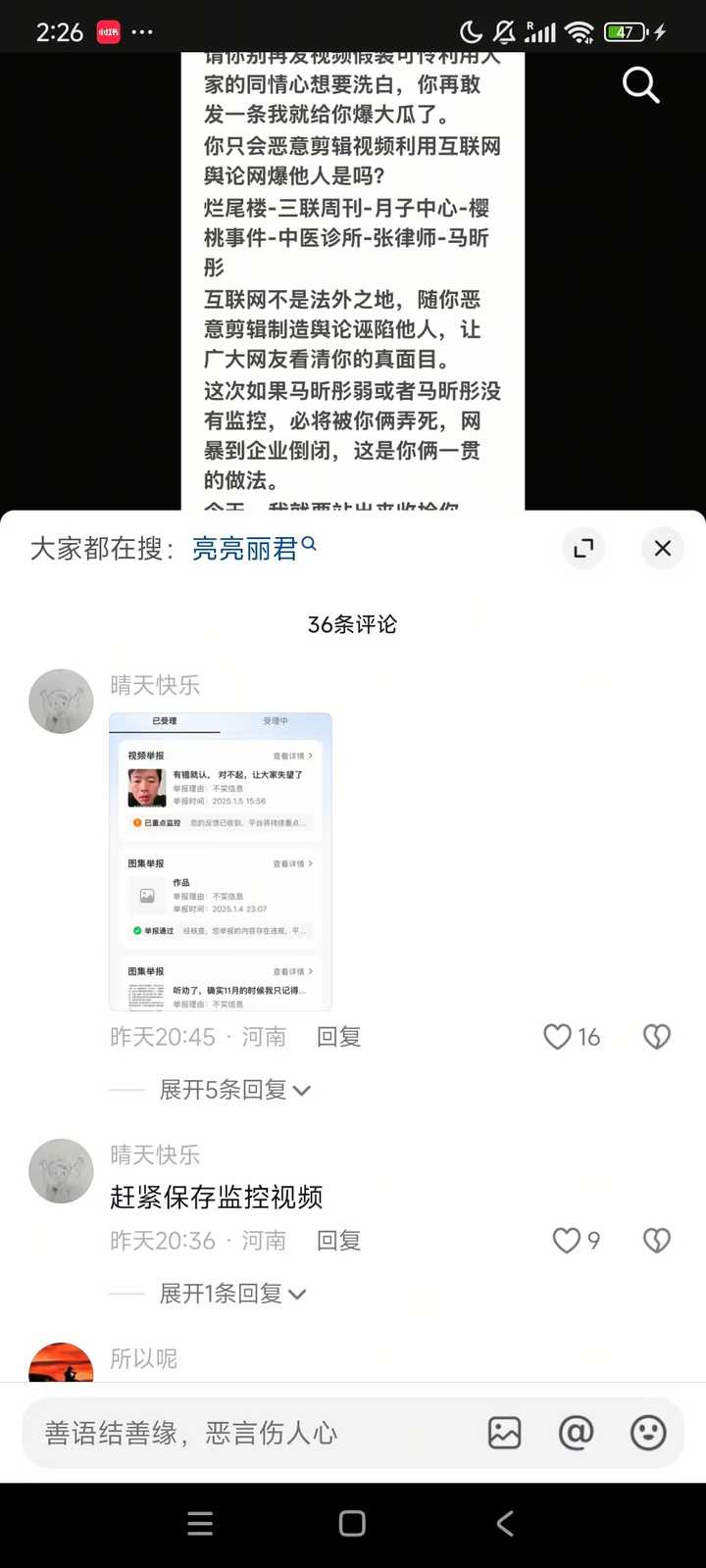Open 晴天快乐's avatar on the image comment
Viewport: 706px width, 1568px height.
[x=61, y=702]
